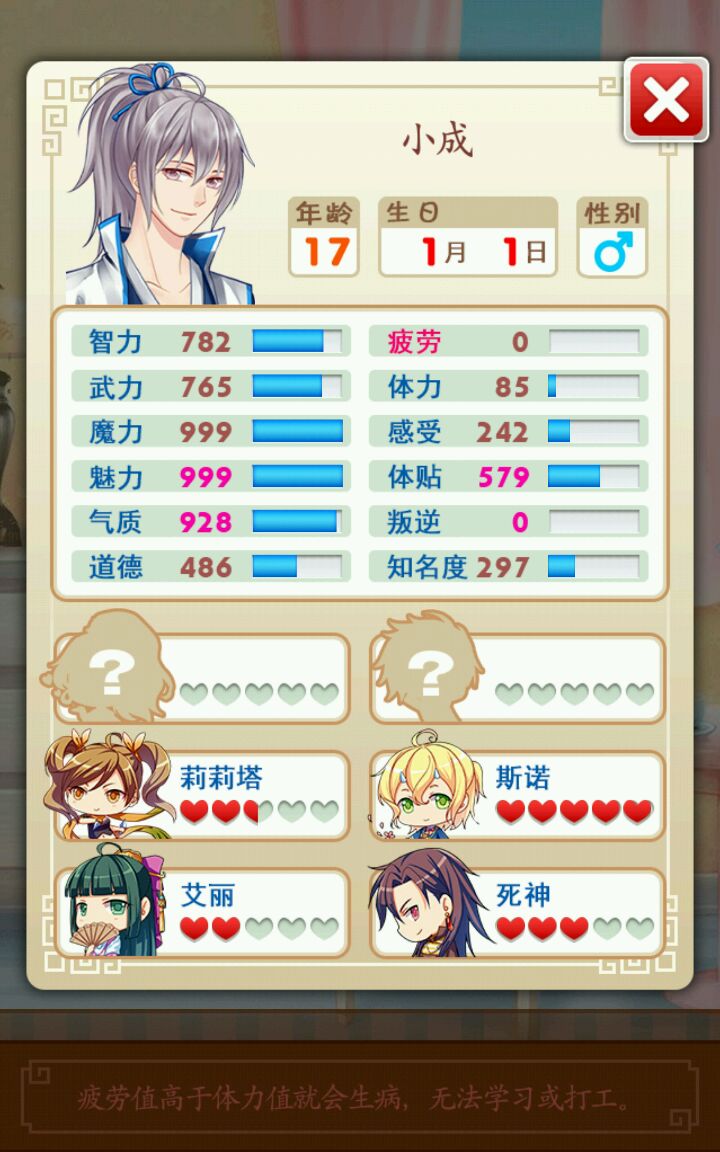
Task: Close the character status panel
Action: pos(666,100)
